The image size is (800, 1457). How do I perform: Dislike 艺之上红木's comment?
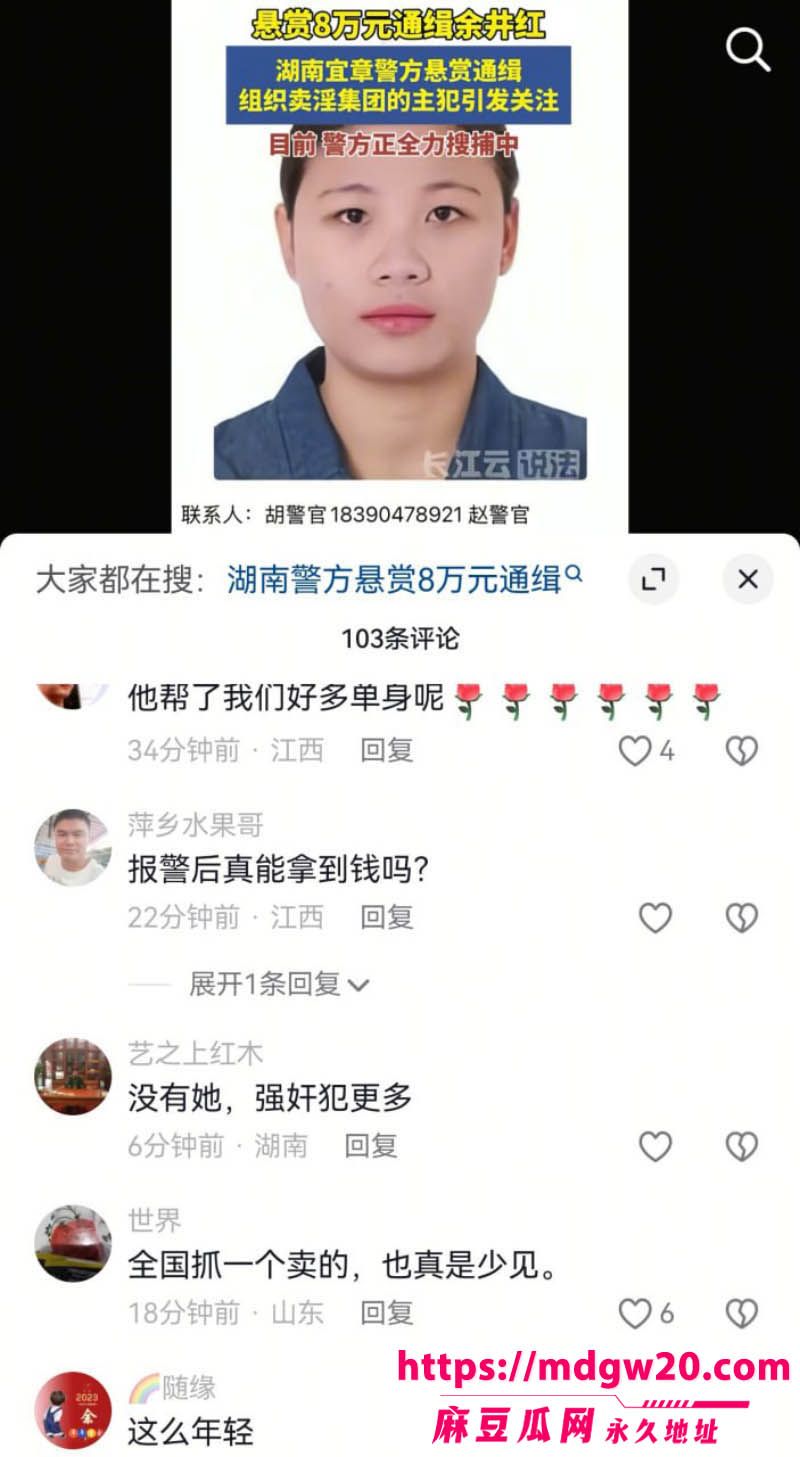click(x=741, y=1146)
